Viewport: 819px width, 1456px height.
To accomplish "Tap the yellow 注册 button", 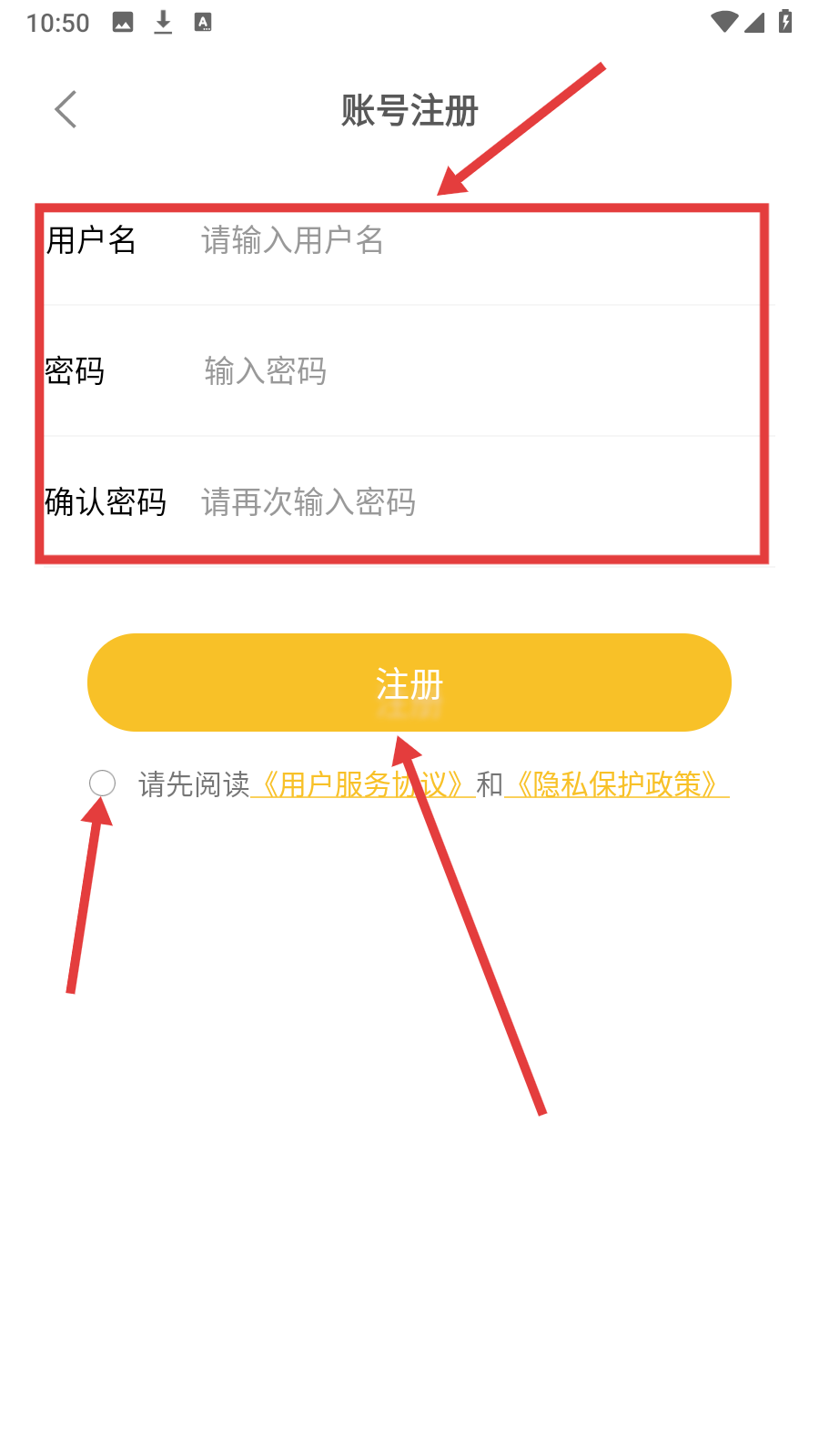I will [409, 682].
